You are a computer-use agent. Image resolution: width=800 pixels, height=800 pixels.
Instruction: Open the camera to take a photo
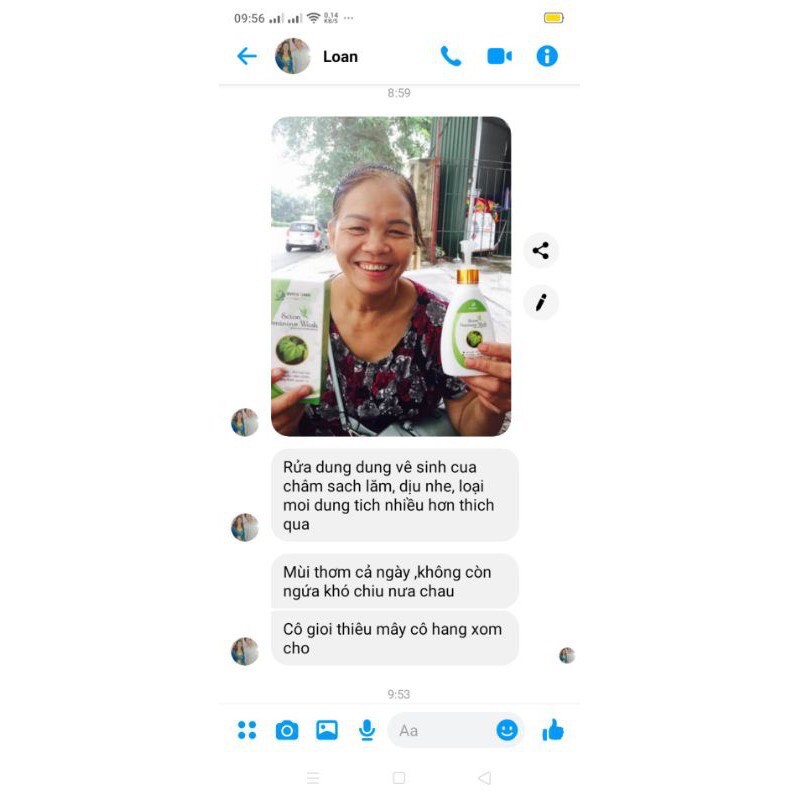click(x=287, y=730)
